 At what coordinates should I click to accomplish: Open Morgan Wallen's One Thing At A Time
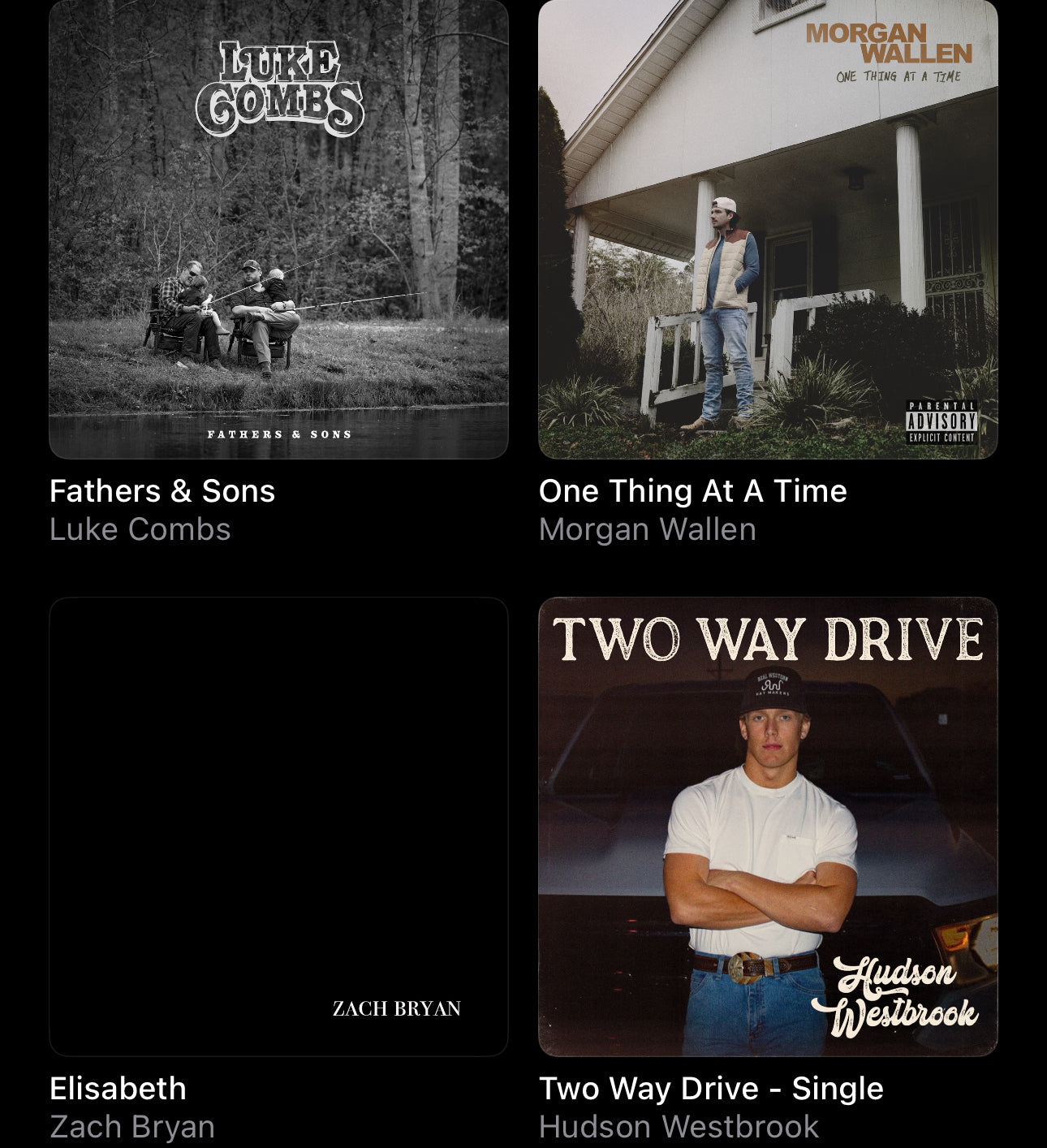(768, 230)
